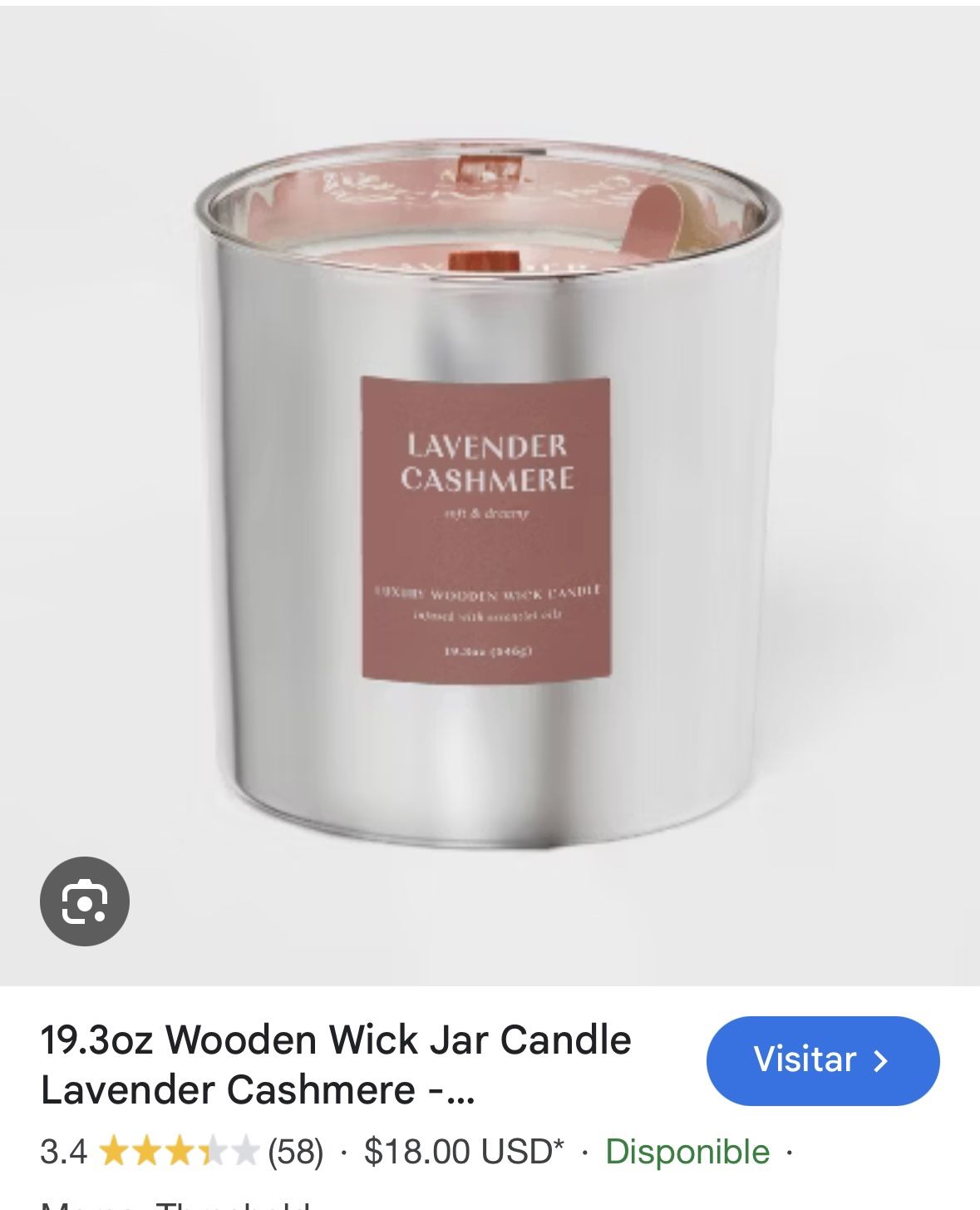980x1210 pixels.
Task: Click the Lavender Cashmere label on the candle image
Action: (x=490, y=462)
